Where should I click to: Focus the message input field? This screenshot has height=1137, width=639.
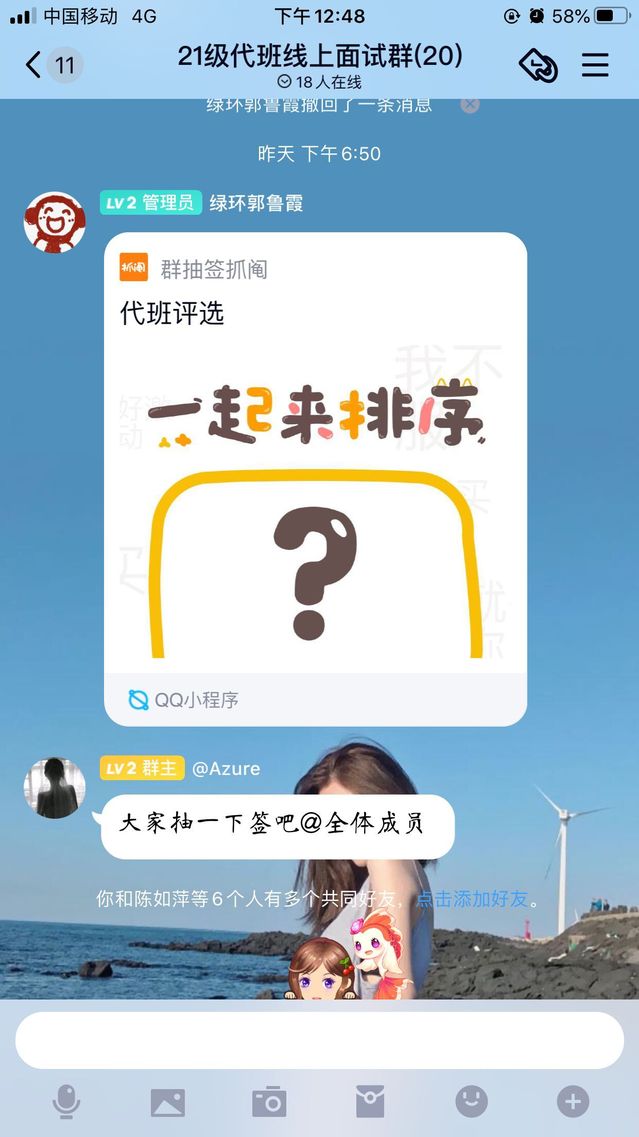pos(319,1040)
